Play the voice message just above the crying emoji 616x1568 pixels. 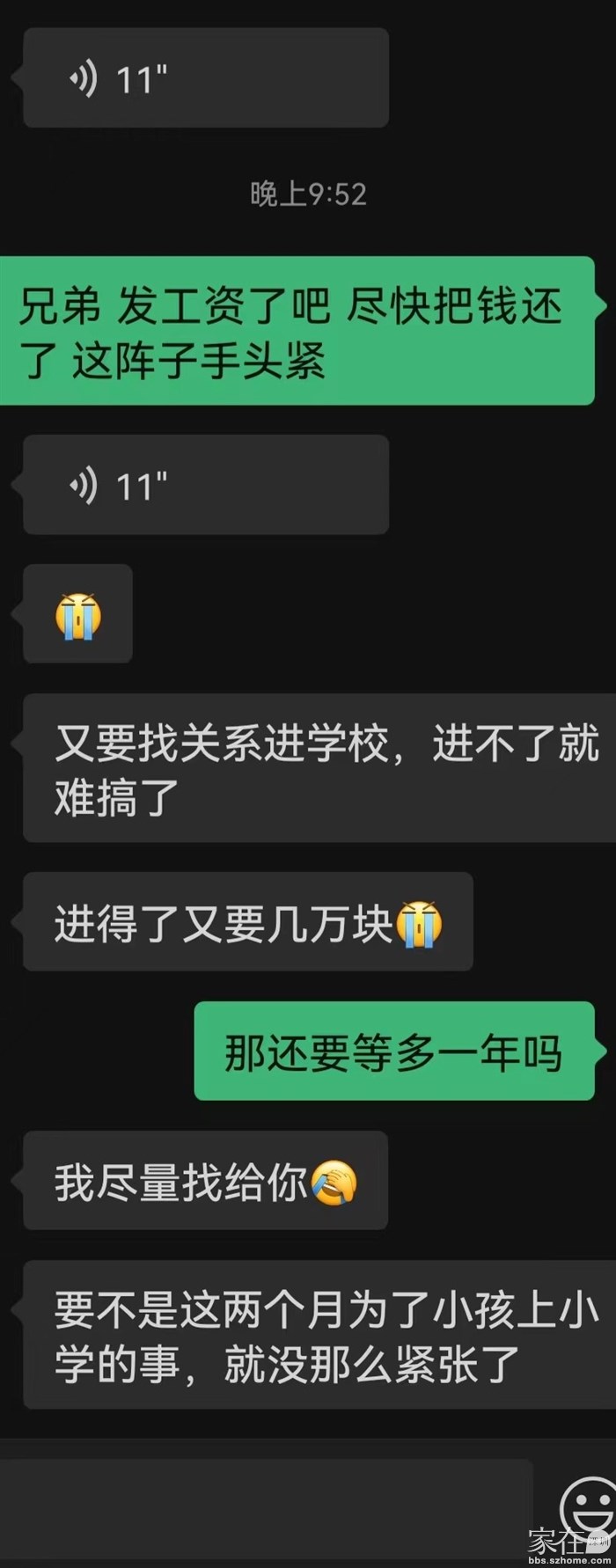click(x=205, y=485)
